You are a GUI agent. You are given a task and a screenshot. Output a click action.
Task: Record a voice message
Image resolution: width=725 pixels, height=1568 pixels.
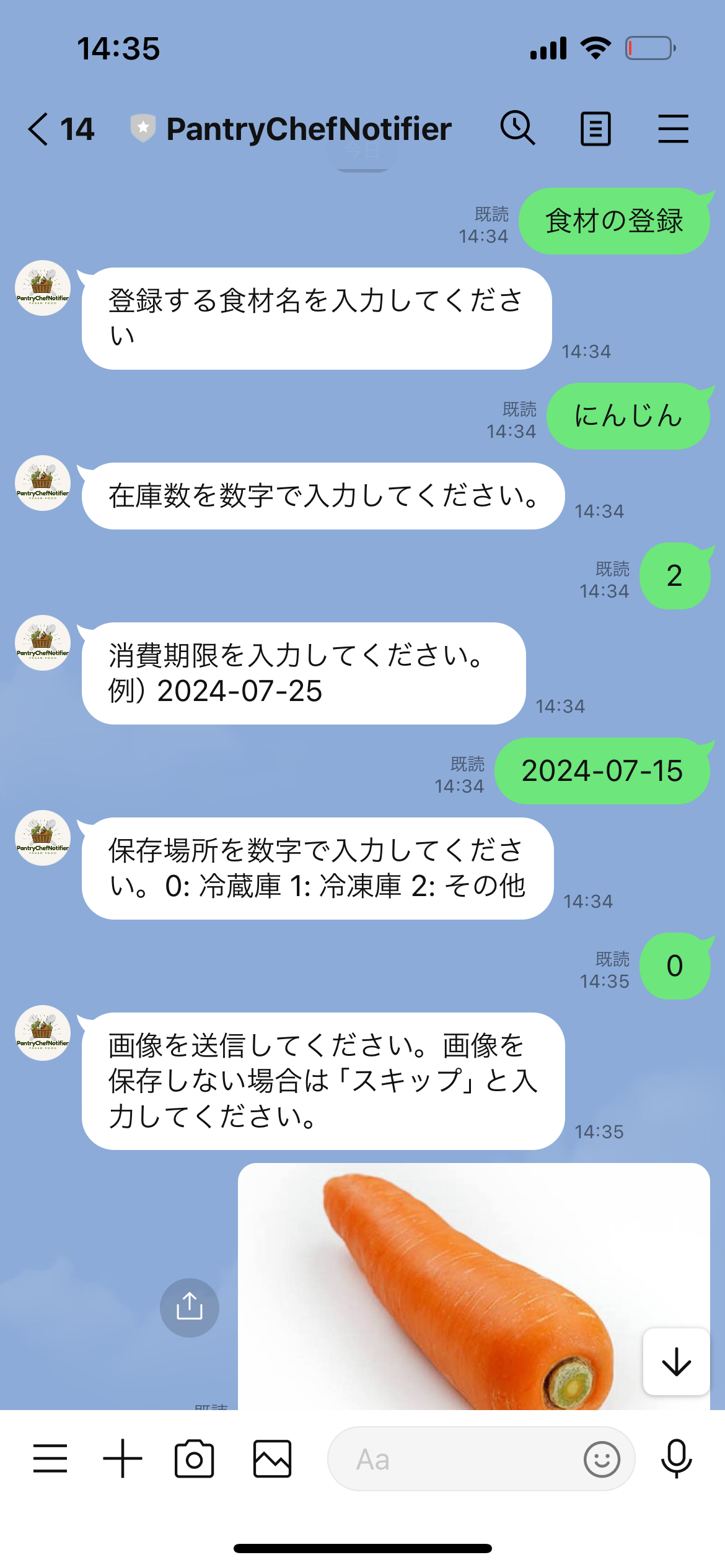point(676,1458)
